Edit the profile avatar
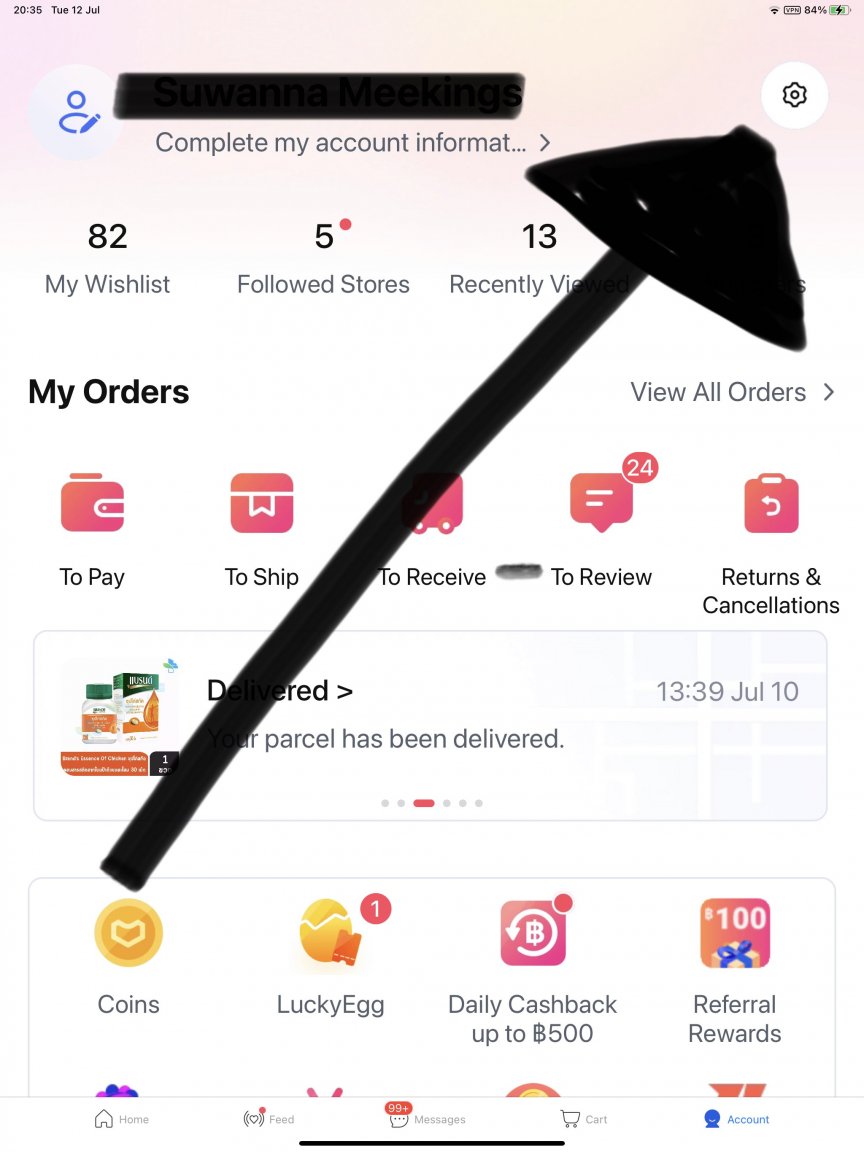 pos(76,112)
